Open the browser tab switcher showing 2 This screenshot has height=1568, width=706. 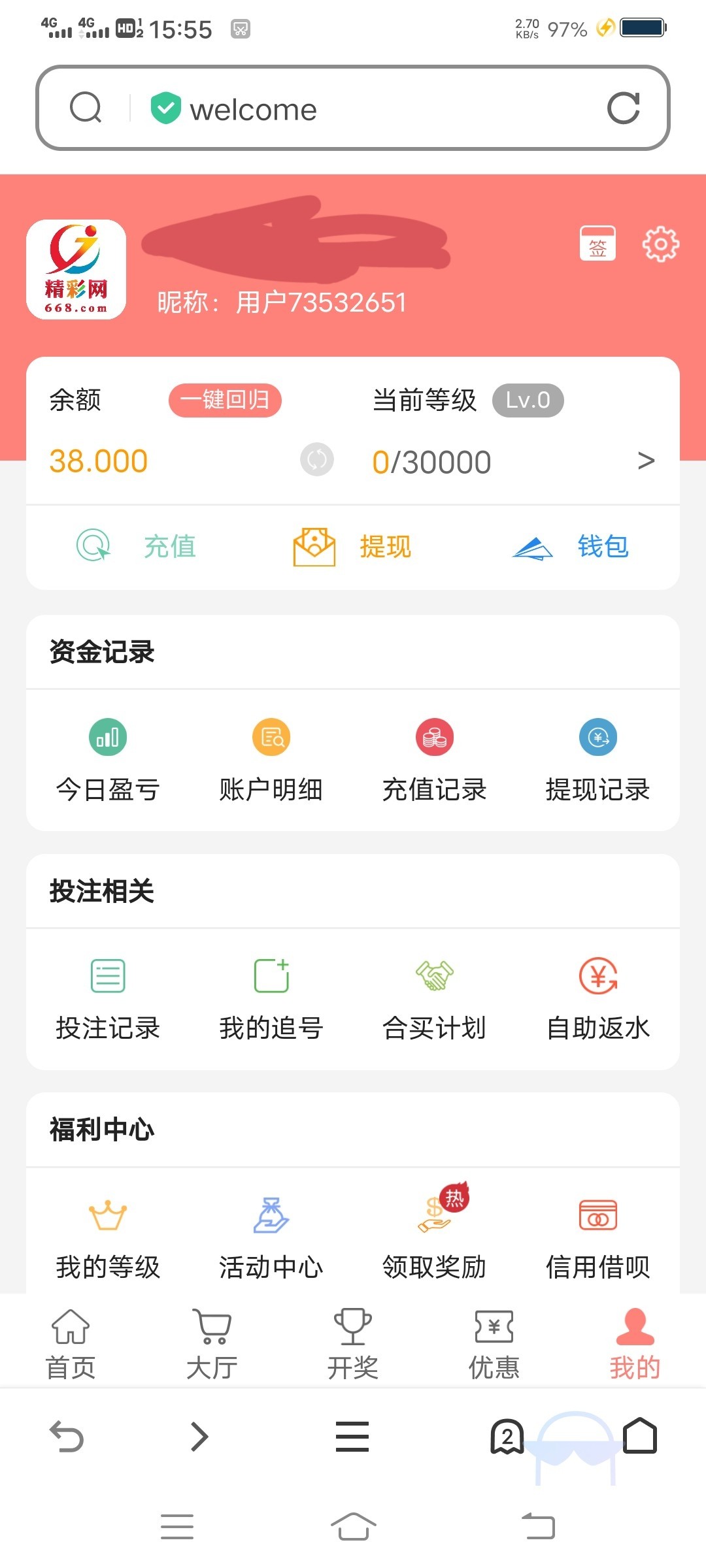click(507, 1436)
